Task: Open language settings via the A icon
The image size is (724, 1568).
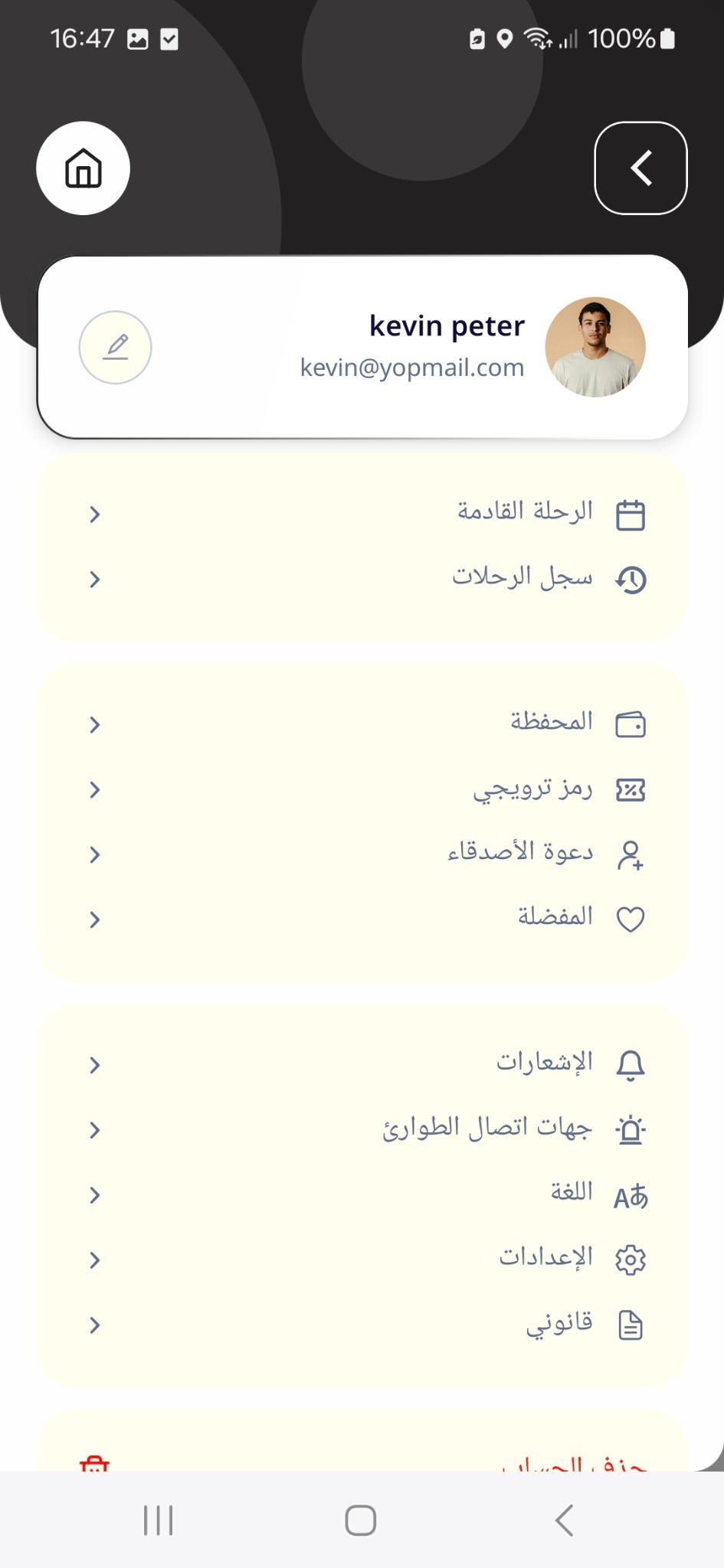Action: 631,1194
